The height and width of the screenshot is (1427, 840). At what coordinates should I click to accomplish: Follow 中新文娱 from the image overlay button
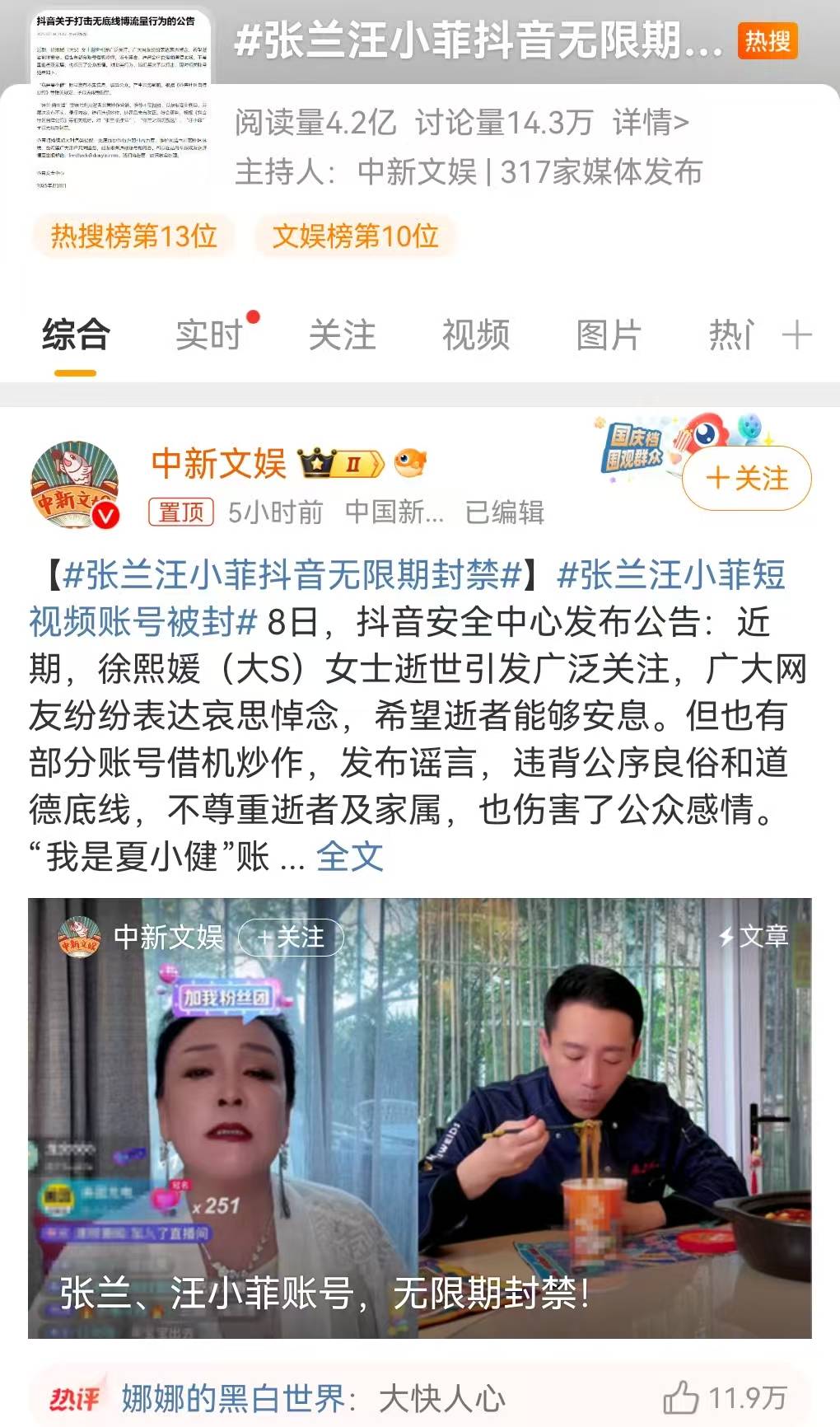(291, 938)
